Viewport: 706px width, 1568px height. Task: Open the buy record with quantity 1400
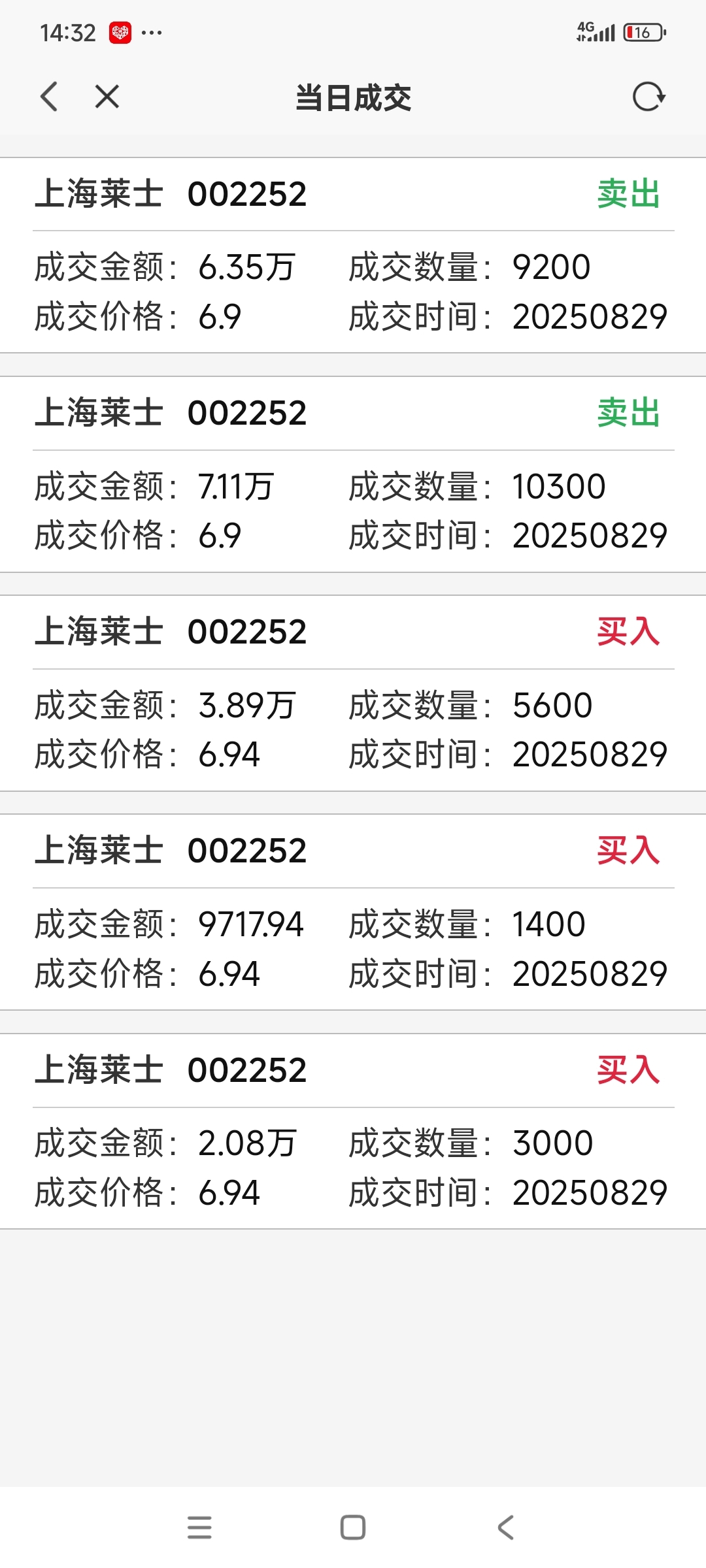click(353, 912)
